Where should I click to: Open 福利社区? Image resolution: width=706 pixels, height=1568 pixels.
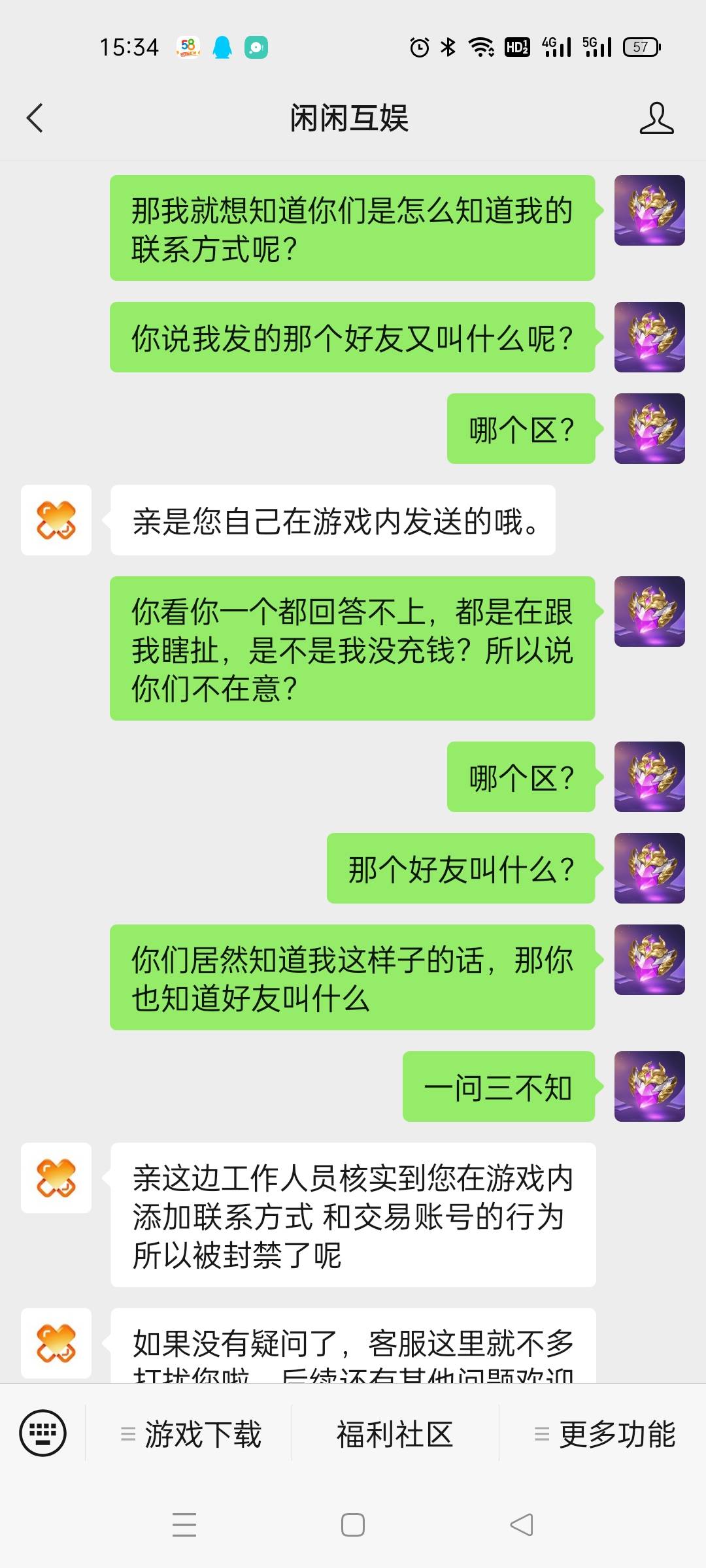tap(395, 1434)
